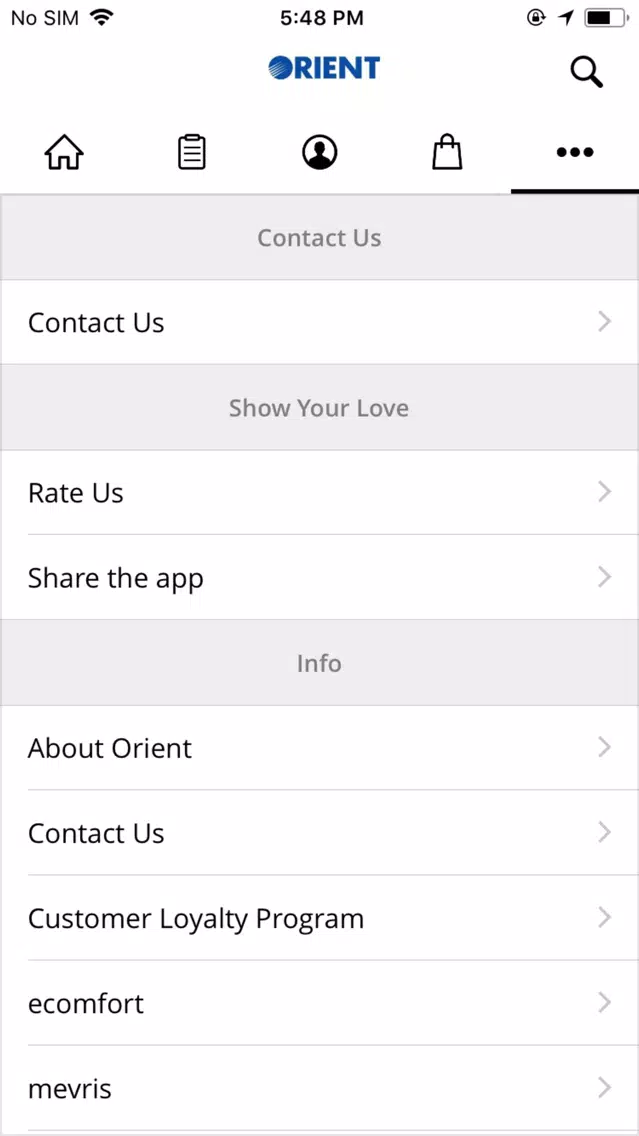This screenshot has height=1136, width=639.
Task: Open Rate Us
Action: [320, 493]
